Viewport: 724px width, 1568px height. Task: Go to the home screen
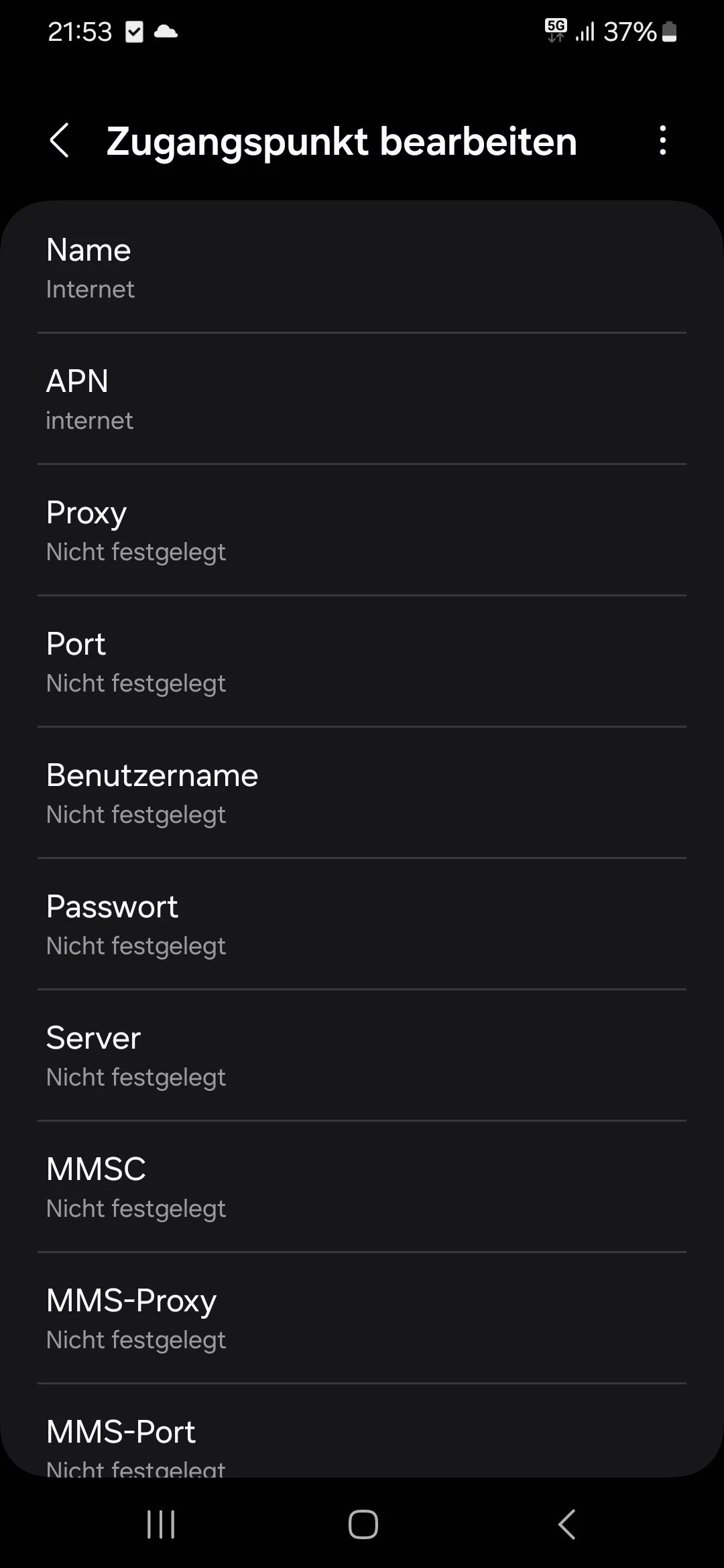click(x=363, y=1524)
